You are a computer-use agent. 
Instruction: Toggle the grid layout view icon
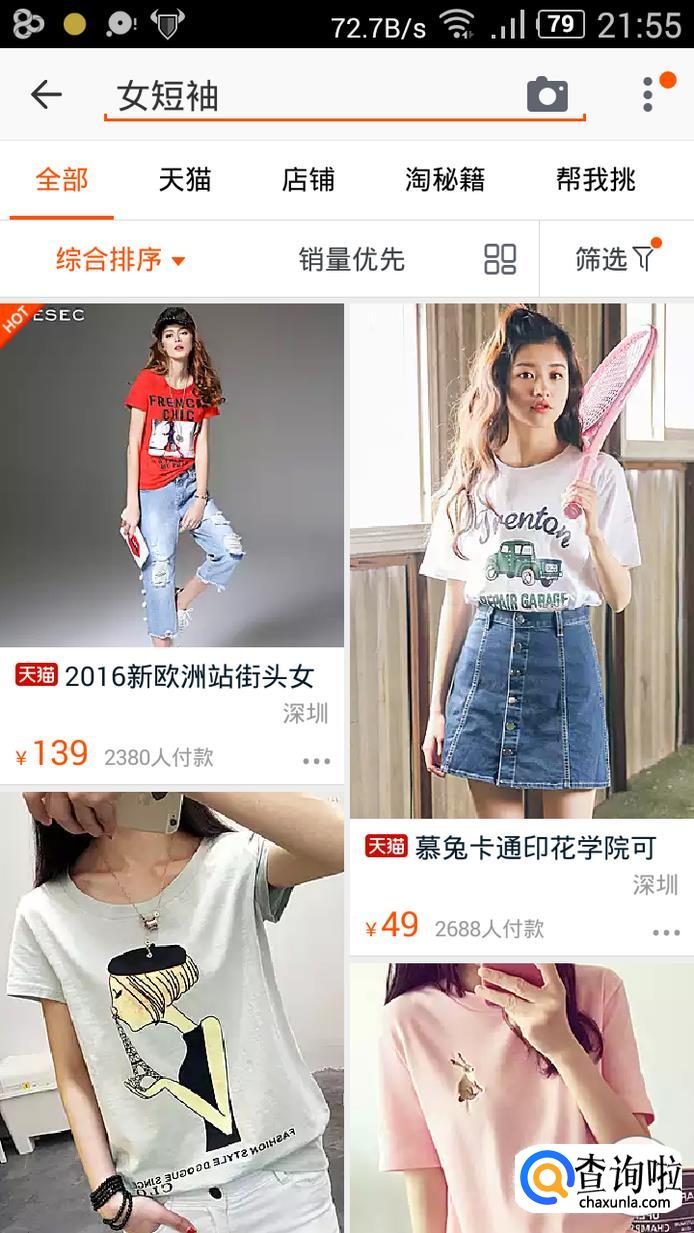(x=500, y=259)
